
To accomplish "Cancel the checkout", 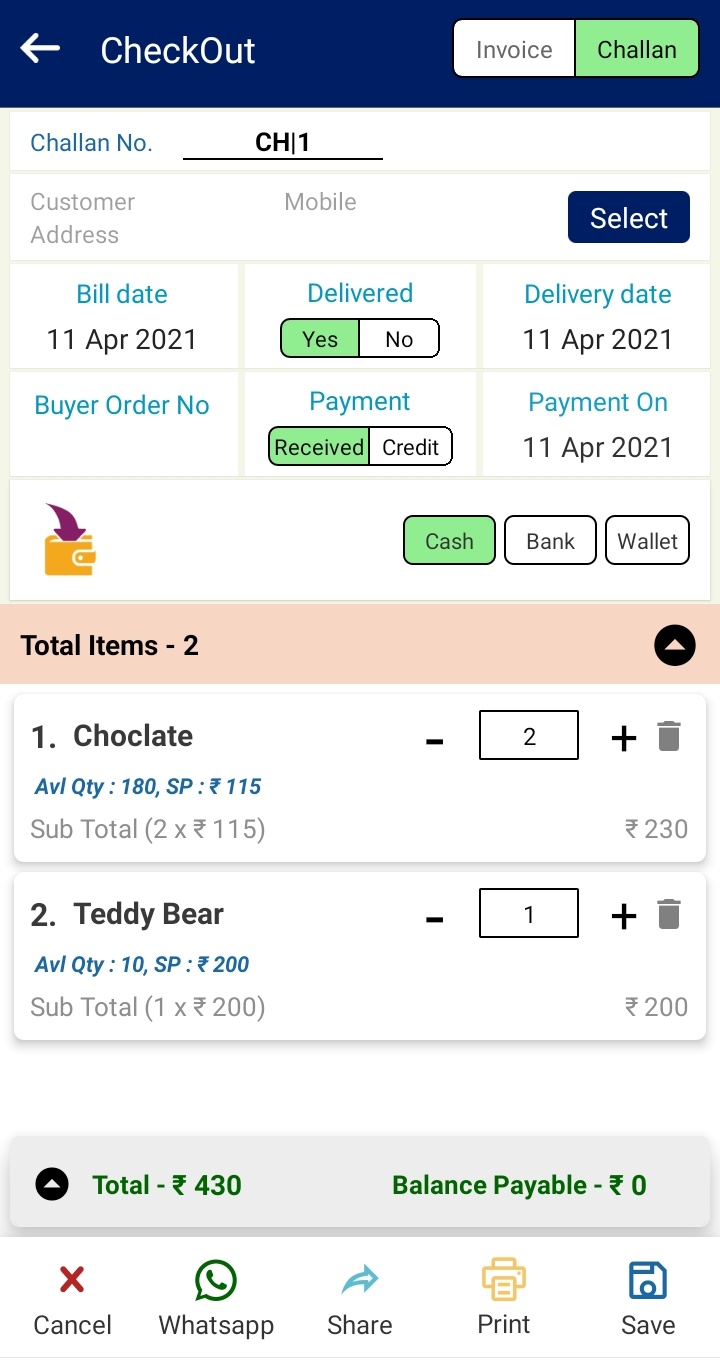I will (x=72, y=1299).
